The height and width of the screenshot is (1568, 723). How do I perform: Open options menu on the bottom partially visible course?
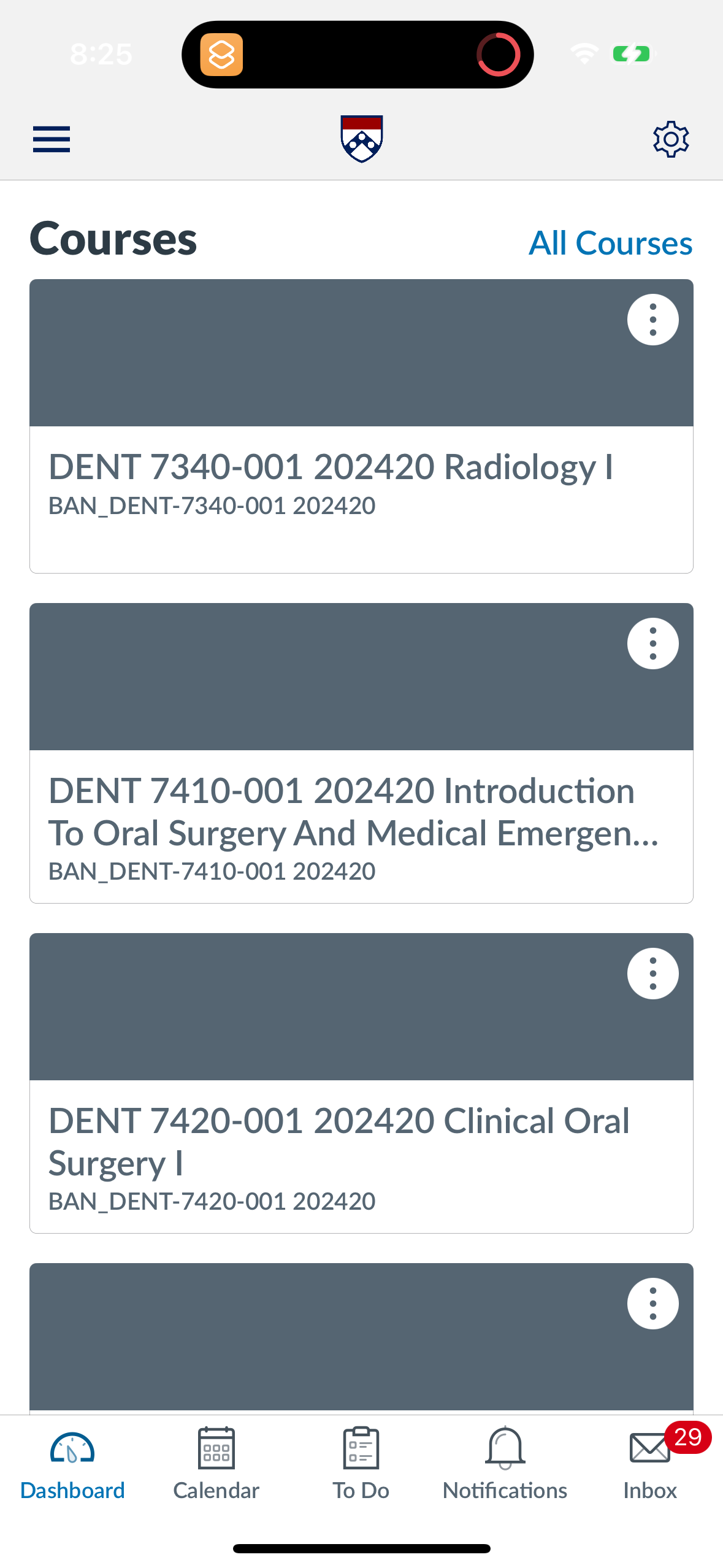point(652,1302)
